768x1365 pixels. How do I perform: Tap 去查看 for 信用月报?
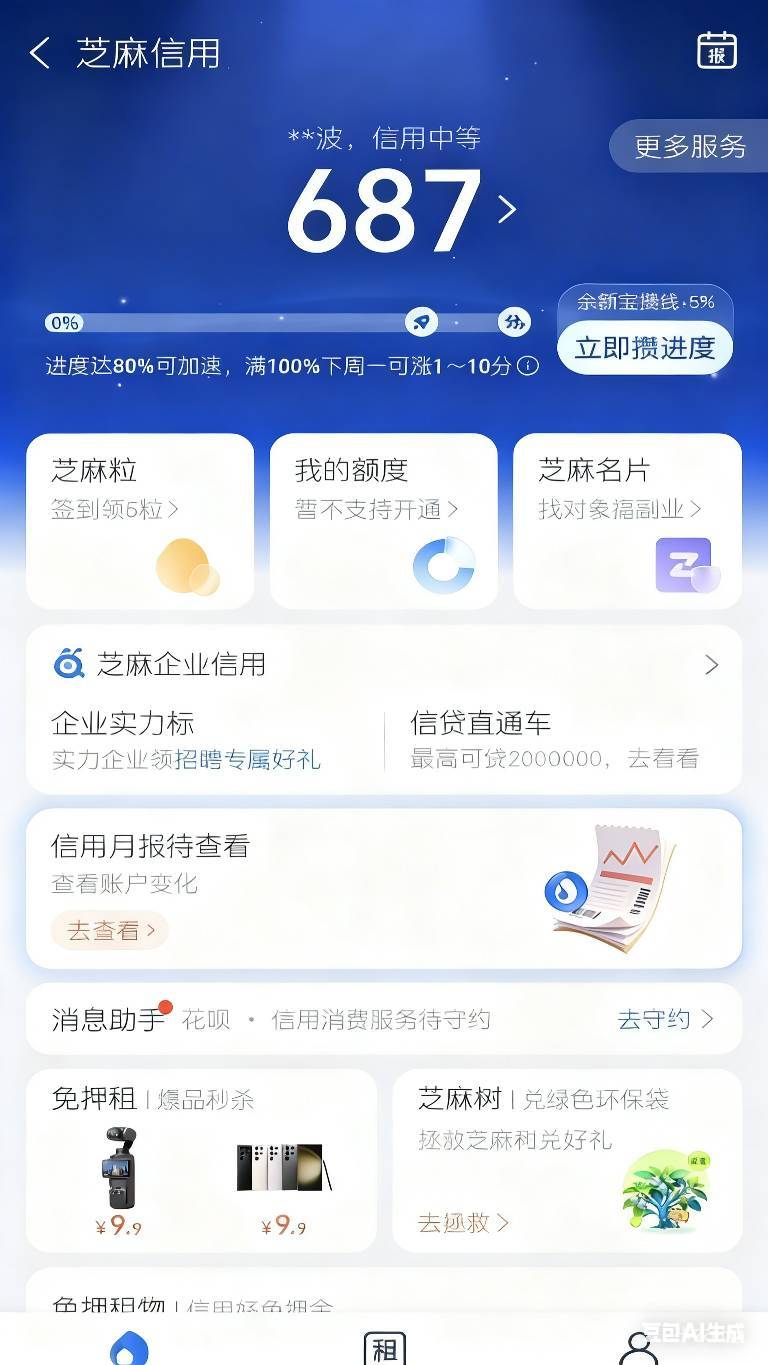[110, 930]
